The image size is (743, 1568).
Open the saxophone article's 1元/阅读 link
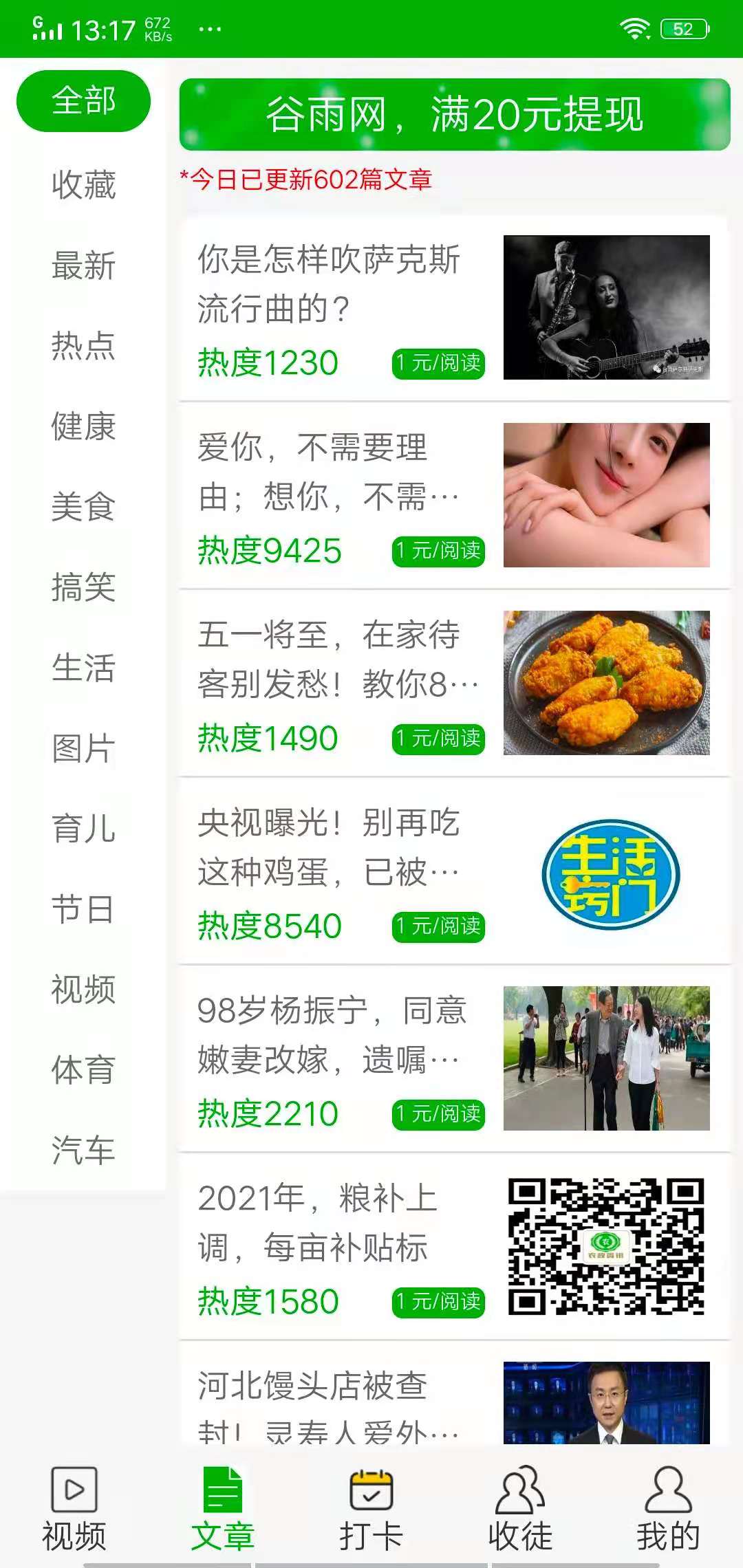tap(438, 362)
